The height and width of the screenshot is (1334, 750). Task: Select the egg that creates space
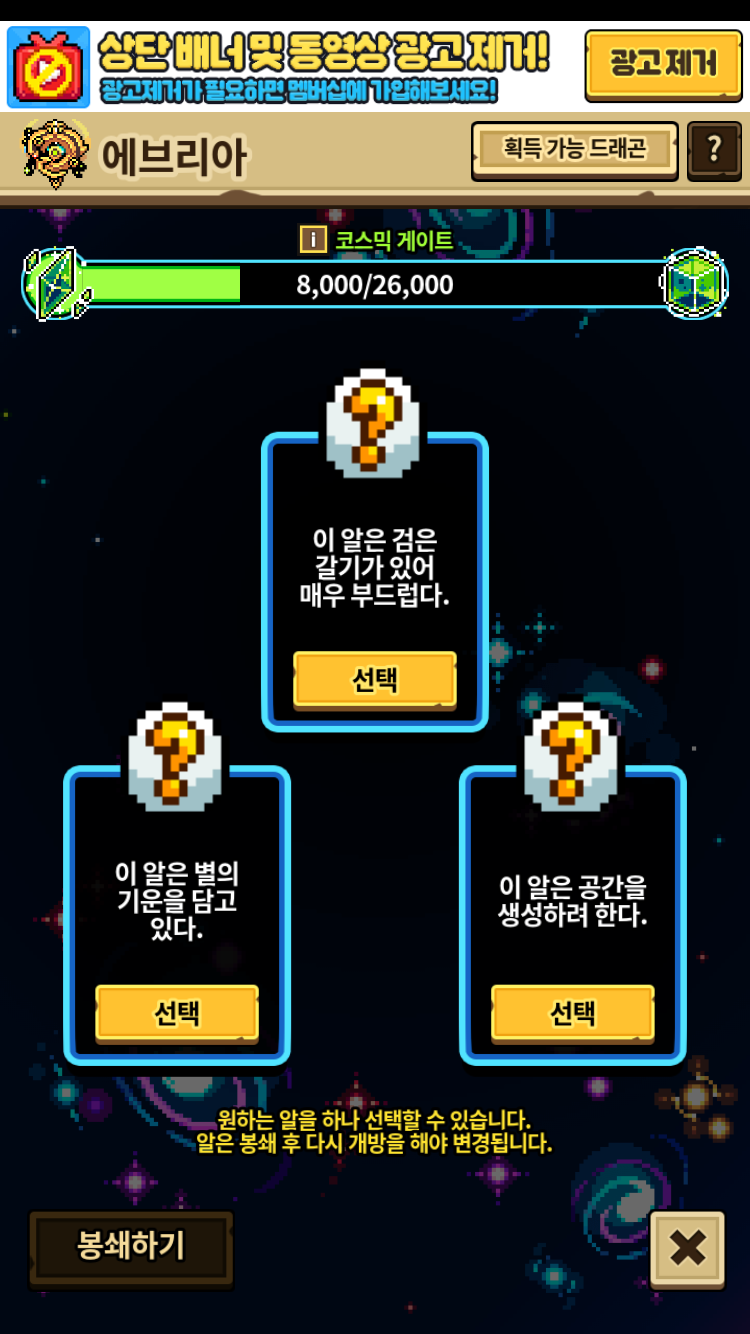(573, 1013)
